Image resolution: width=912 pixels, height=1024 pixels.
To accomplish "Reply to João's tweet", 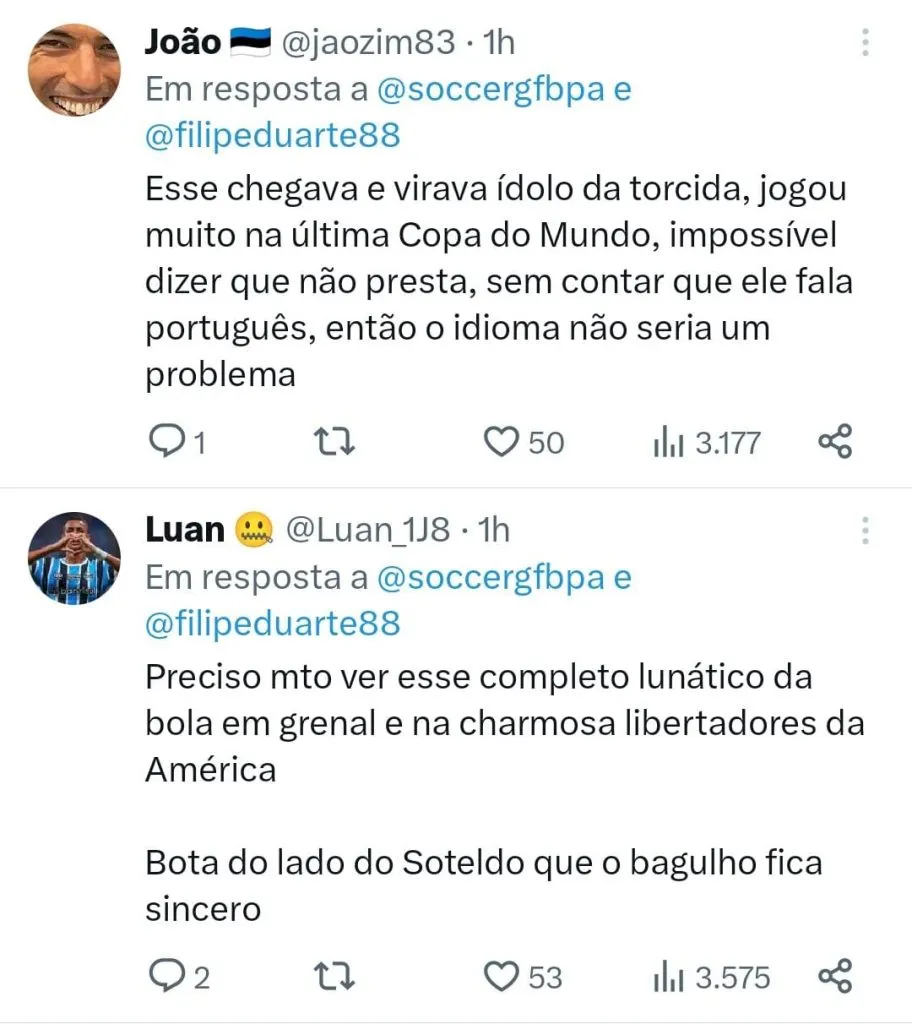I will 165,441.
